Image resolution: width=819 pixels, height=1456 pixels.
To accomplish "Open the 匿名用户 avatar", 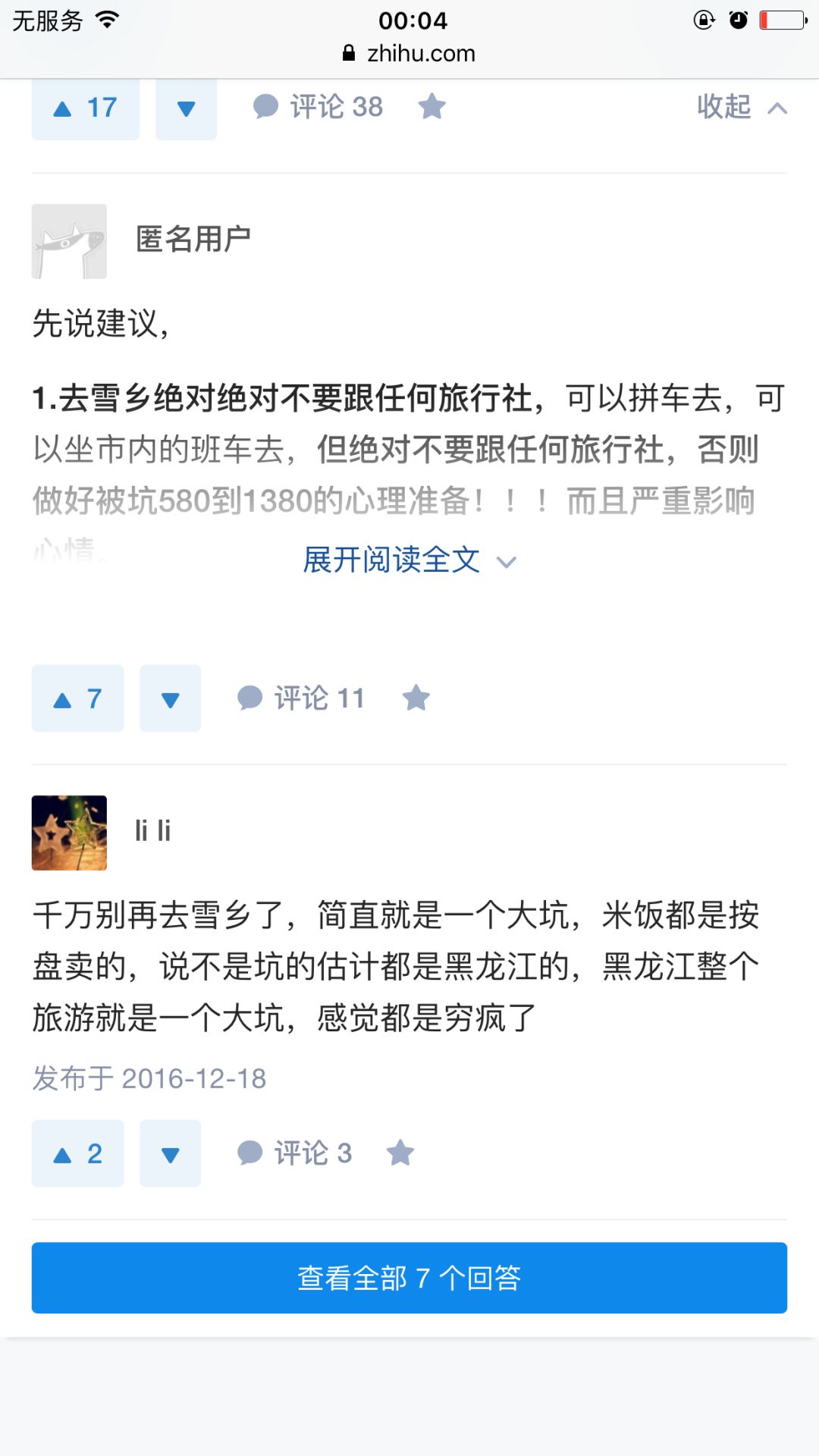I will (x=69, y=241).
